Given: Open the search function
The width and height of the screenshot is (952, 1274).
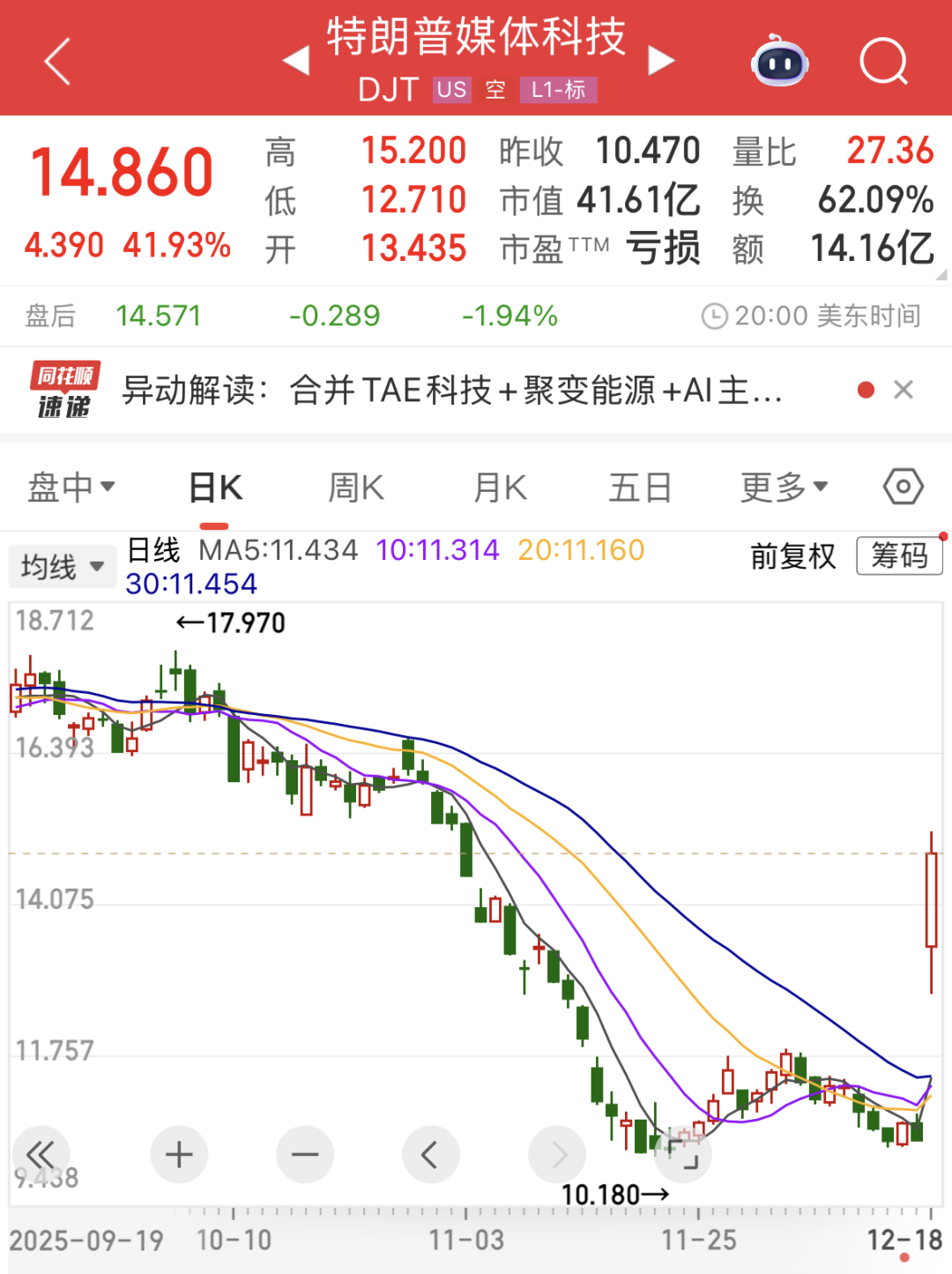Looking at the screenshot, I should point(884,62).
